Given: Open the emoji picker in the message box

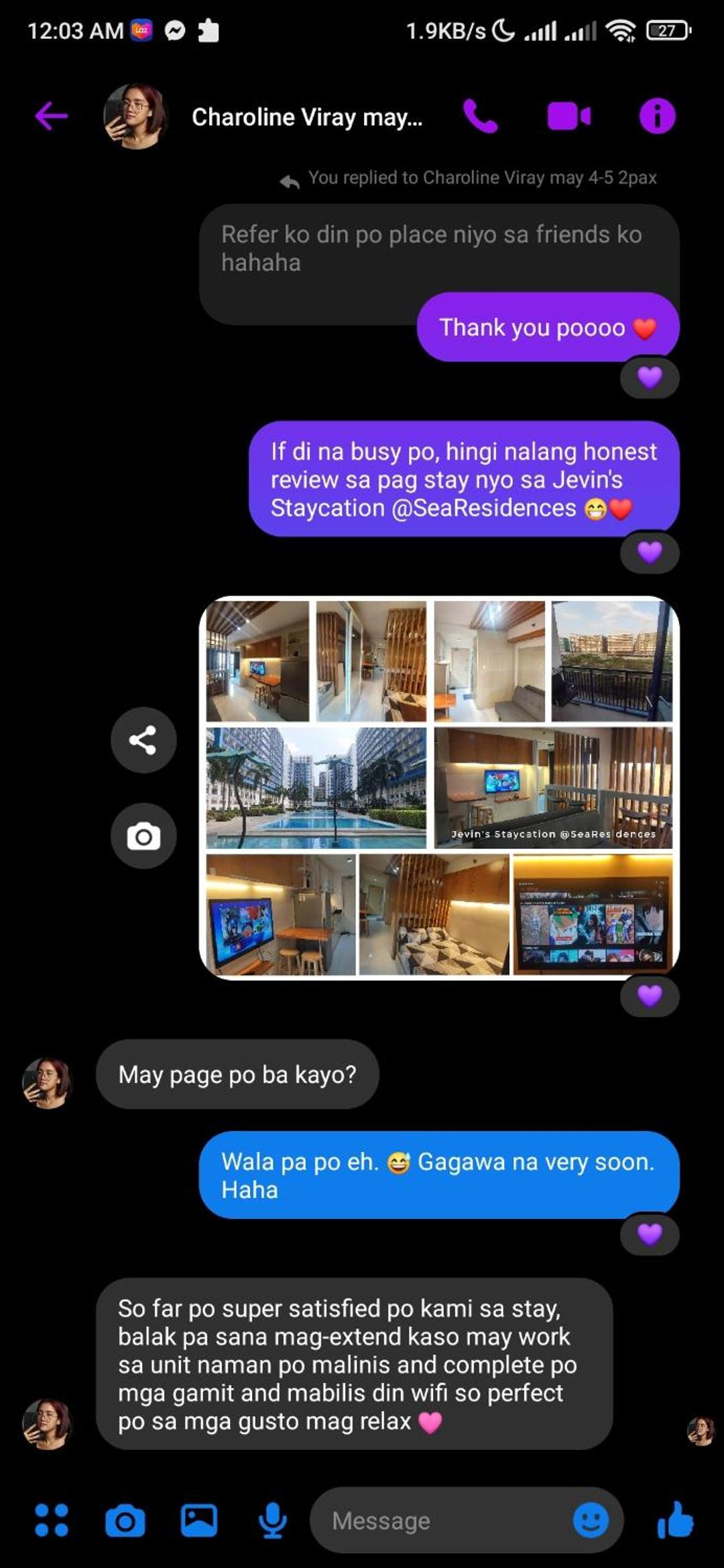Looking at the screenshot, I should coord(591,1520).
